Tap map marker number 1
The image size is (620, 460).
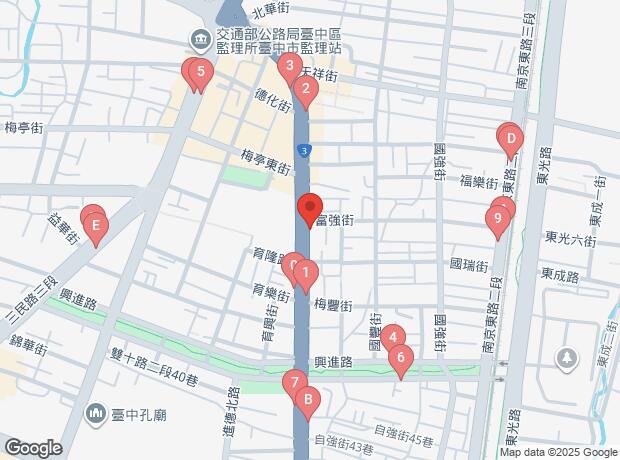point(306,272)
